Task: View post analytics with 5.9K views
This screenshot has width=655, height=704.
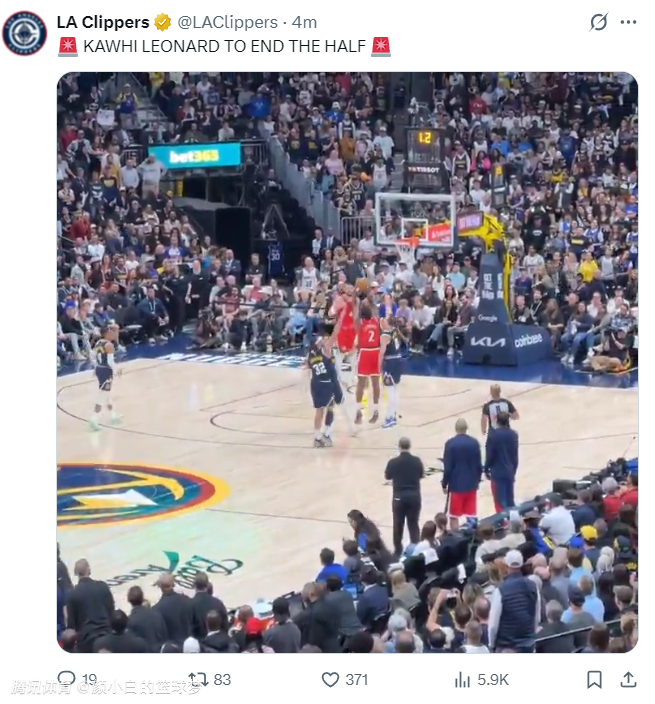Action: pyautogui.click(x=463, y=679)
